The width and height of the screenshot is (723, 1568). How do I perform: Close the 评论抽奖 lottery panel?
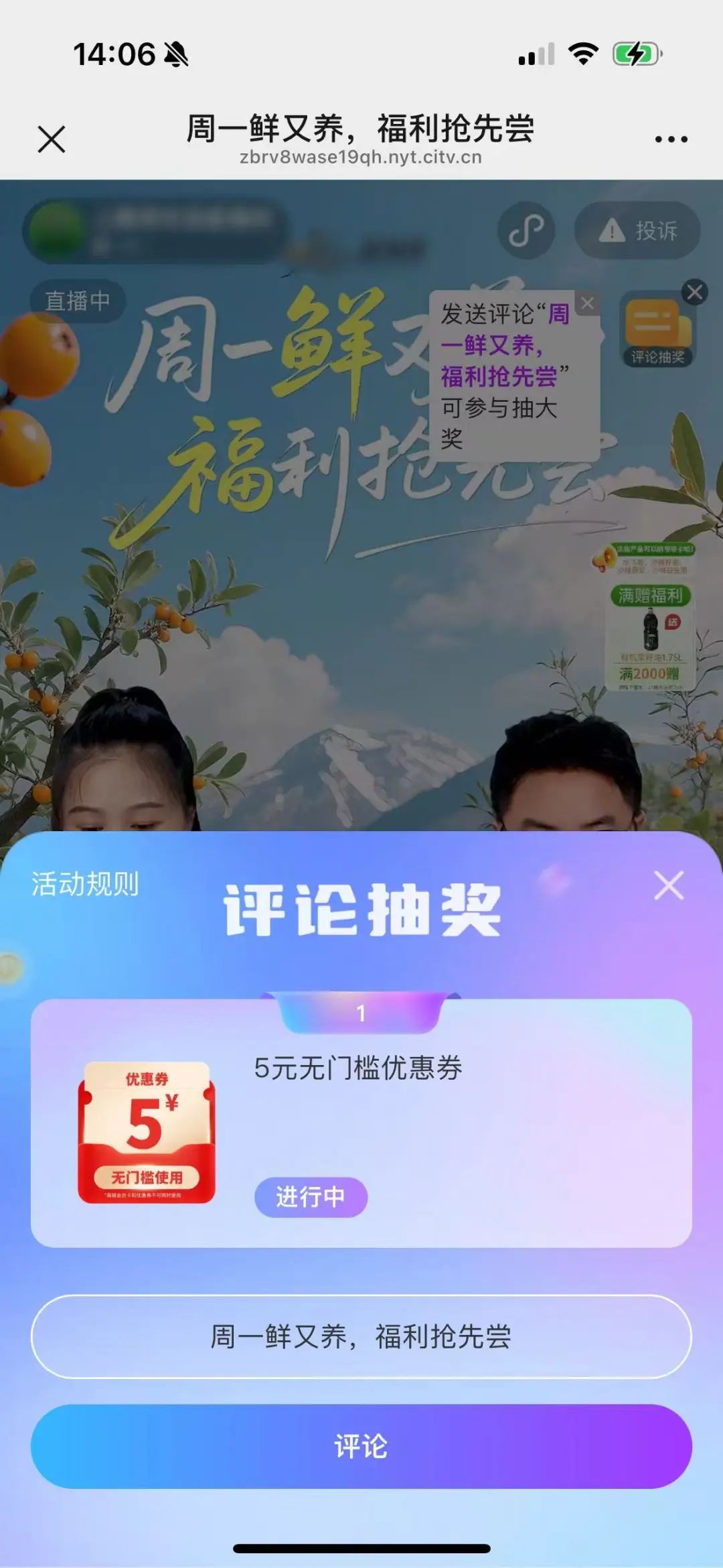[x=669, y=885]
